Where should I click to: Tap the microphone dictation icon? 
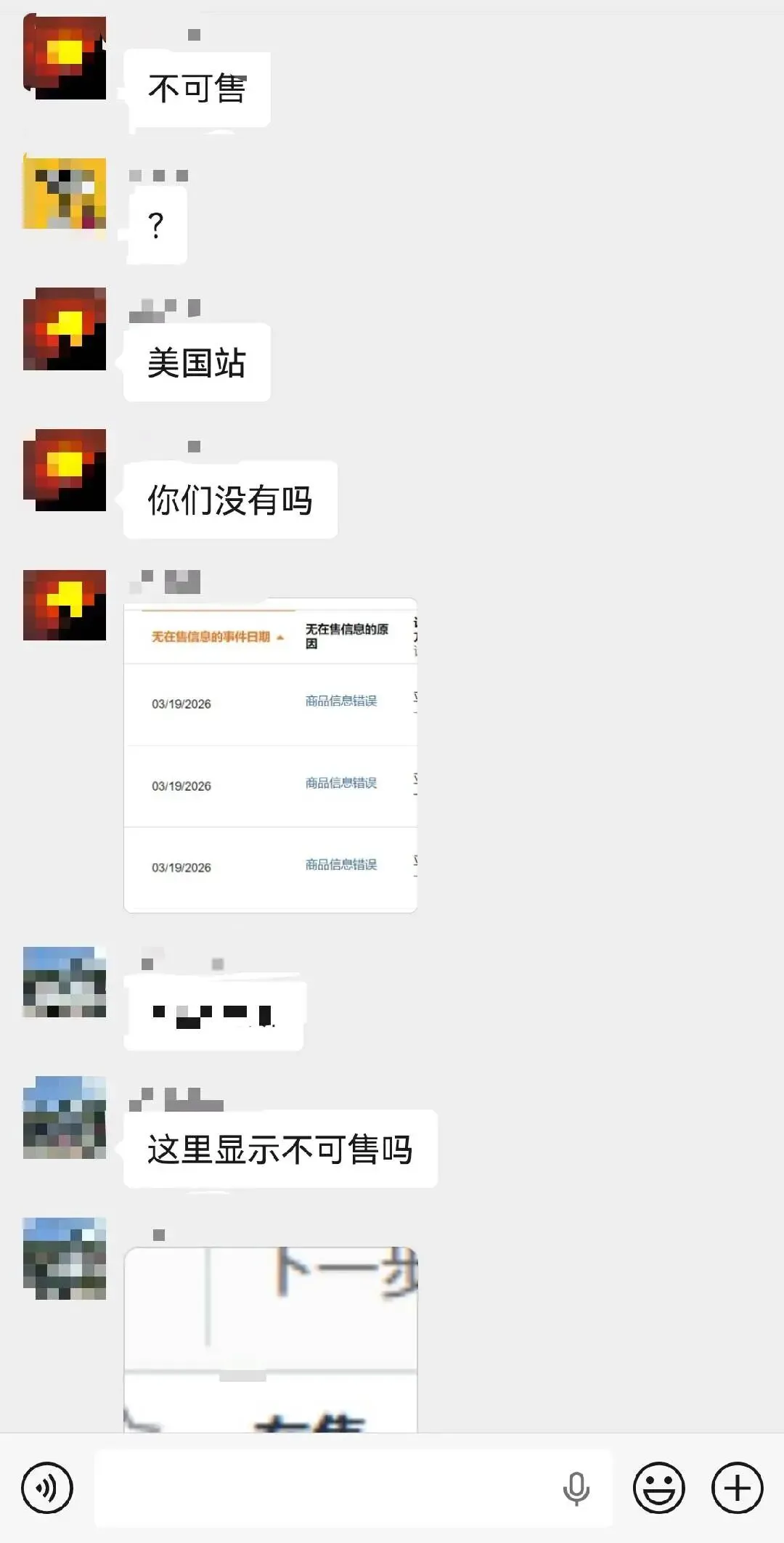(576, 1489)
